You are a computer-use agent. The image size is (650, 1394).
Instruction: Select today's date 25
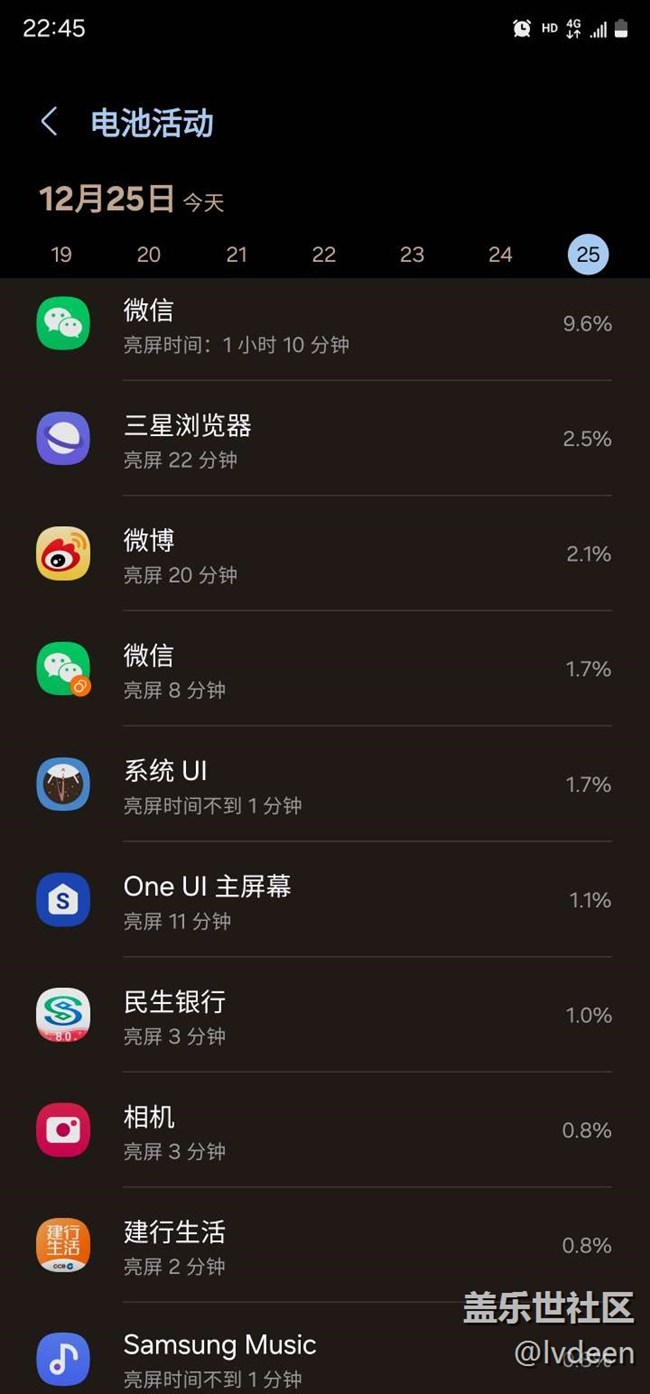(588, 254)
